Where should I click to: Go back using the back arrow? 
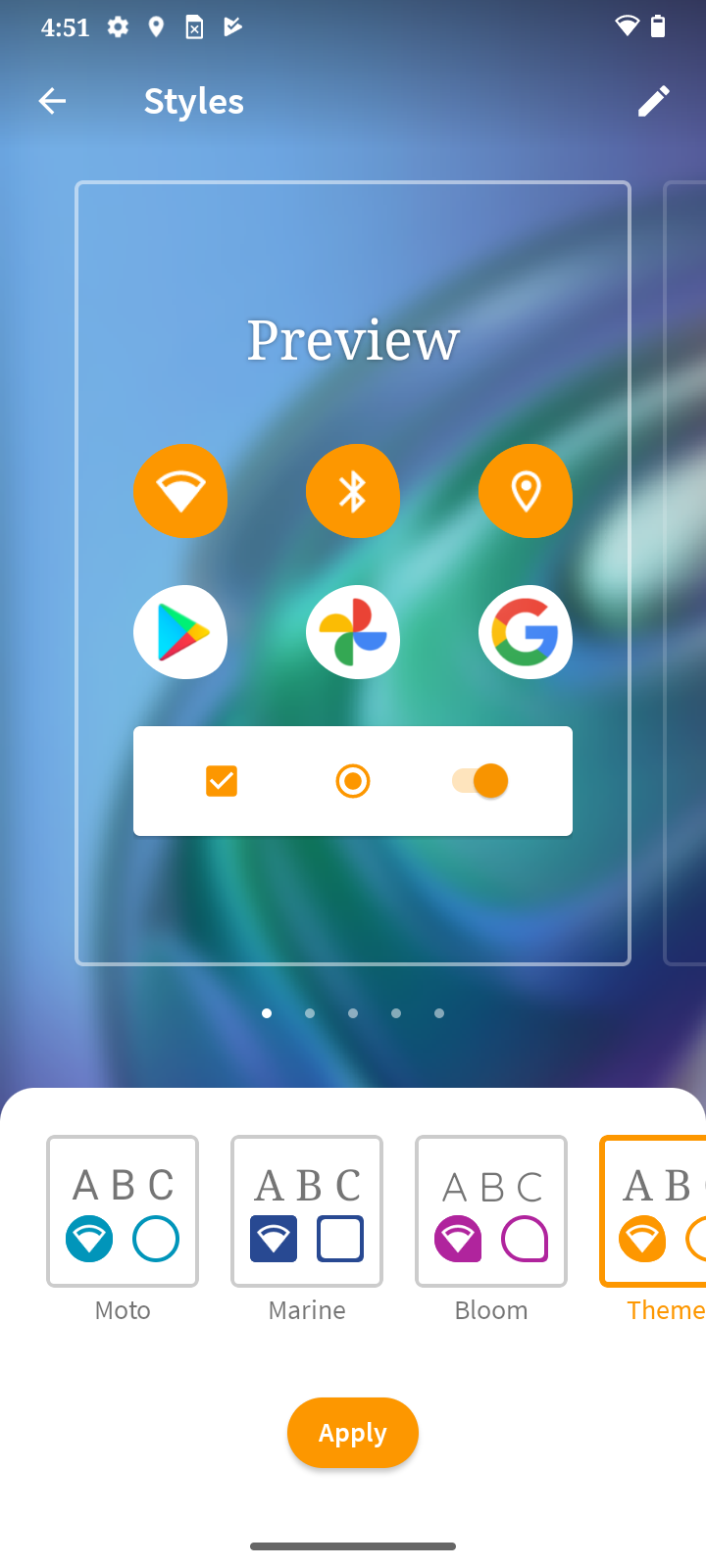(x=52, y=100)
